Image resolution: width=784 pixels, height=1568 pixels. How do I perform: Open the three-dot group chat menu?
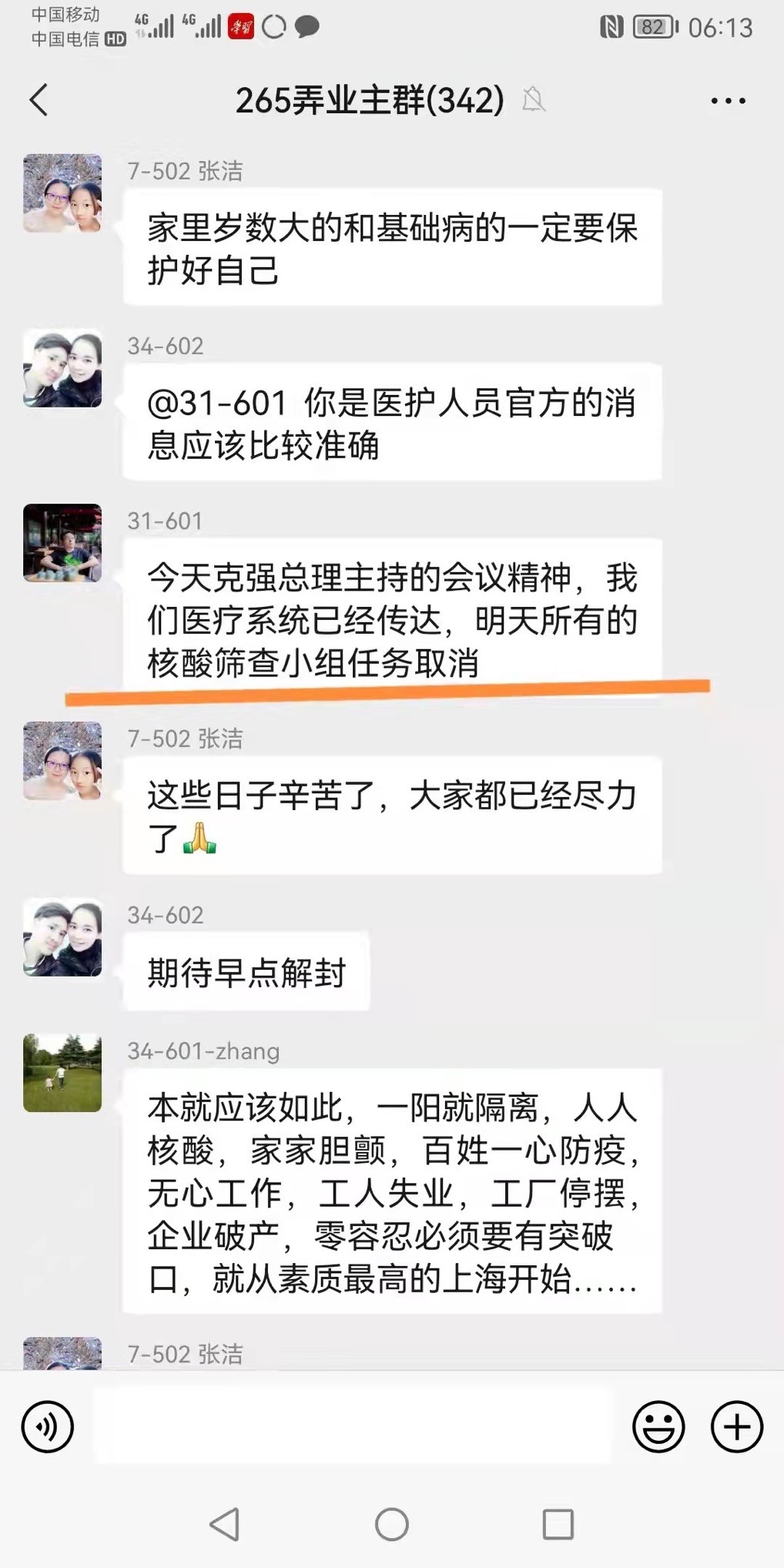(728, 101)
